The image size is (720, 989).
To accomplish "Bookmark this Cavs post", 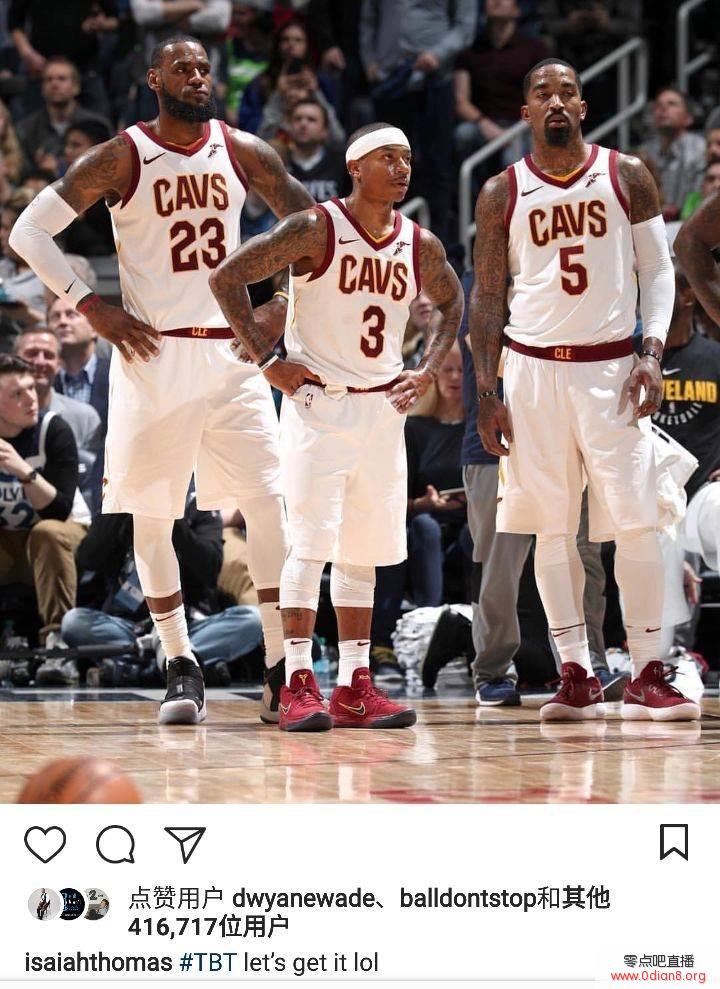I will 674,842.
